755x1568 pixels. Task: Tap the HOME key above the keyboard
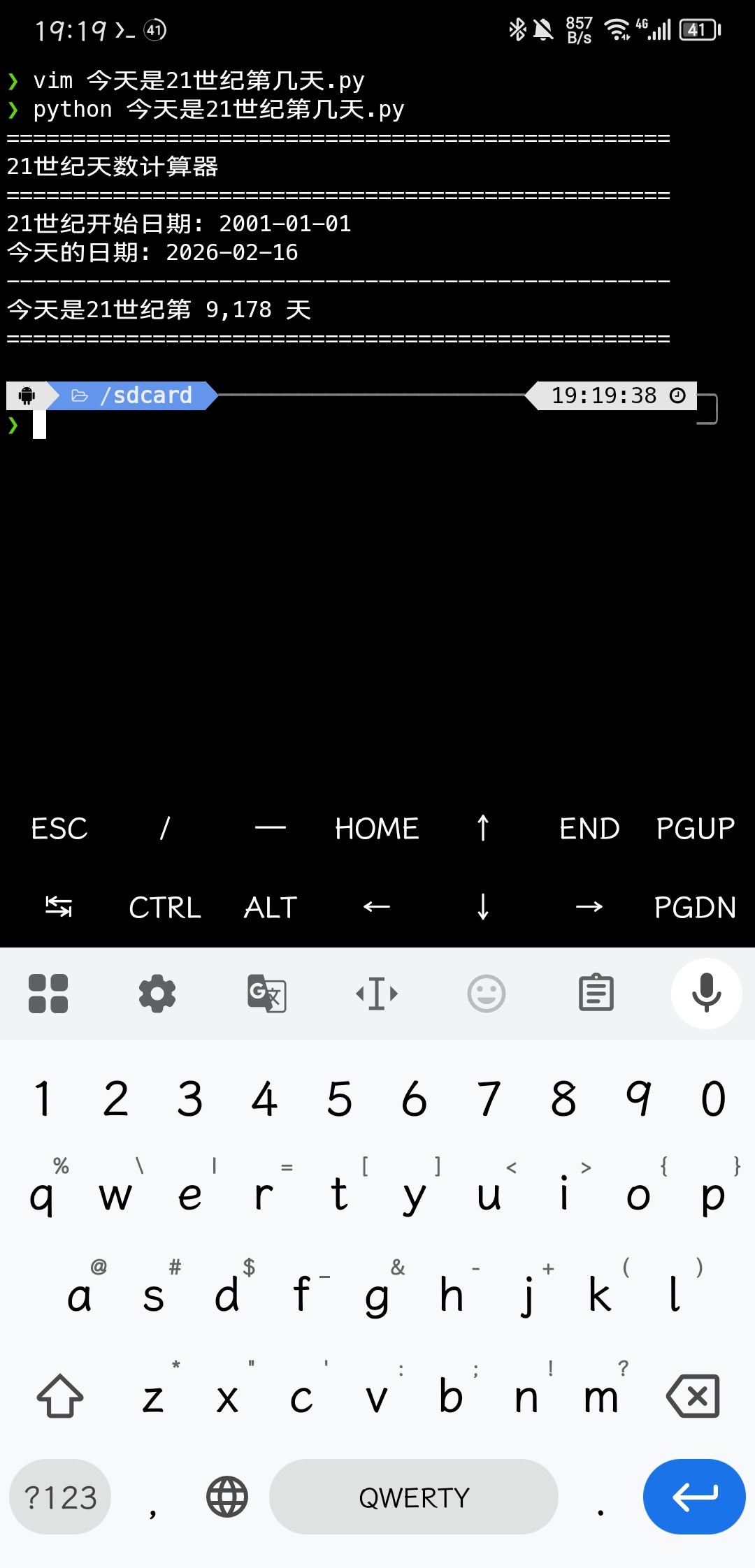377,829
